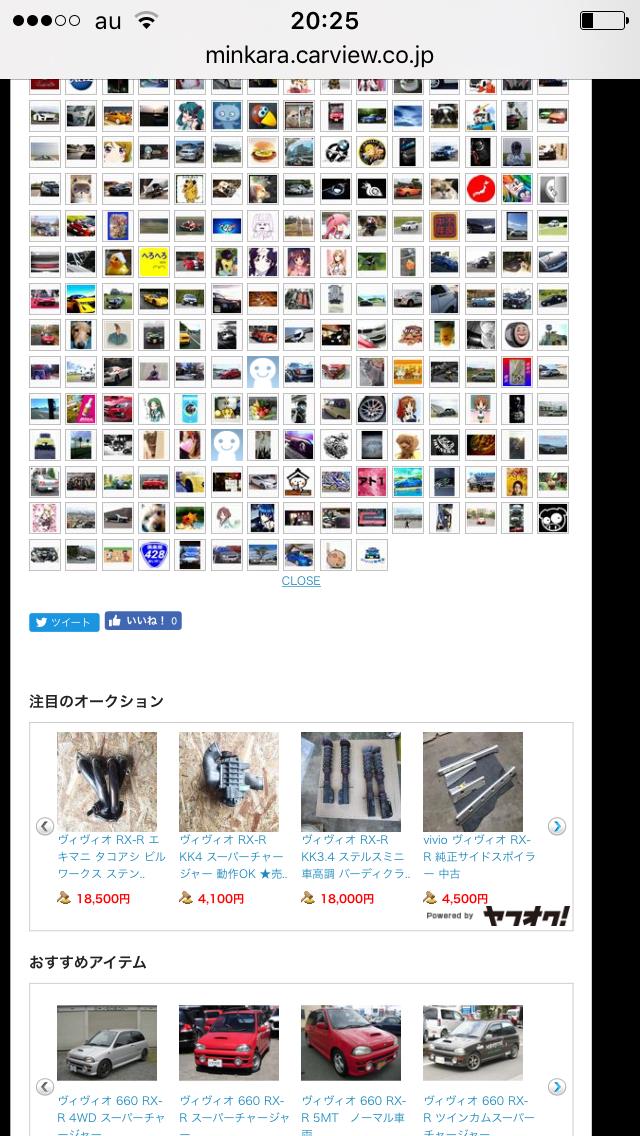Open the yellow rubber duck avatar

click(x=117, y=262)
